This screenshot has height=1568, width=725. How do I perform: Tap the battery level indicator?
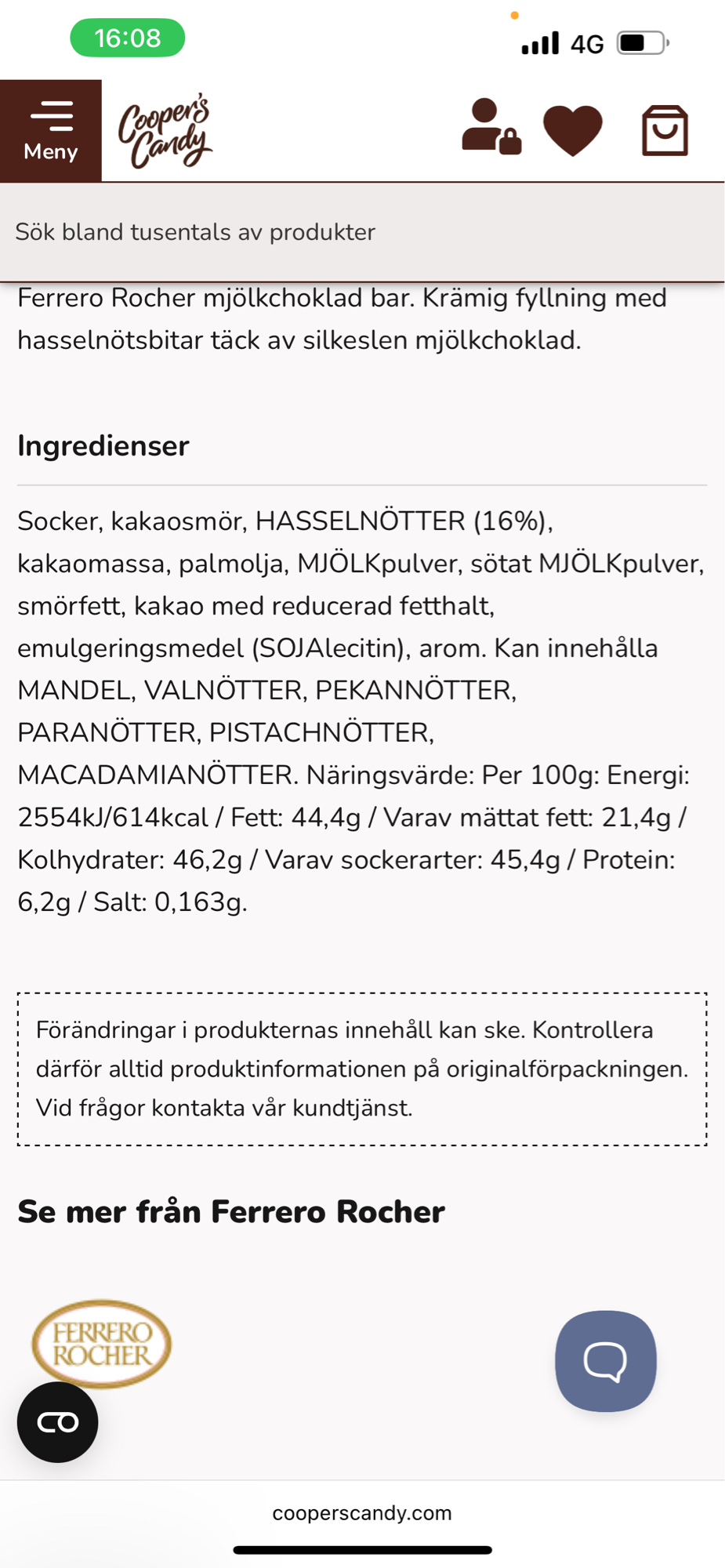tap(636, 43)
